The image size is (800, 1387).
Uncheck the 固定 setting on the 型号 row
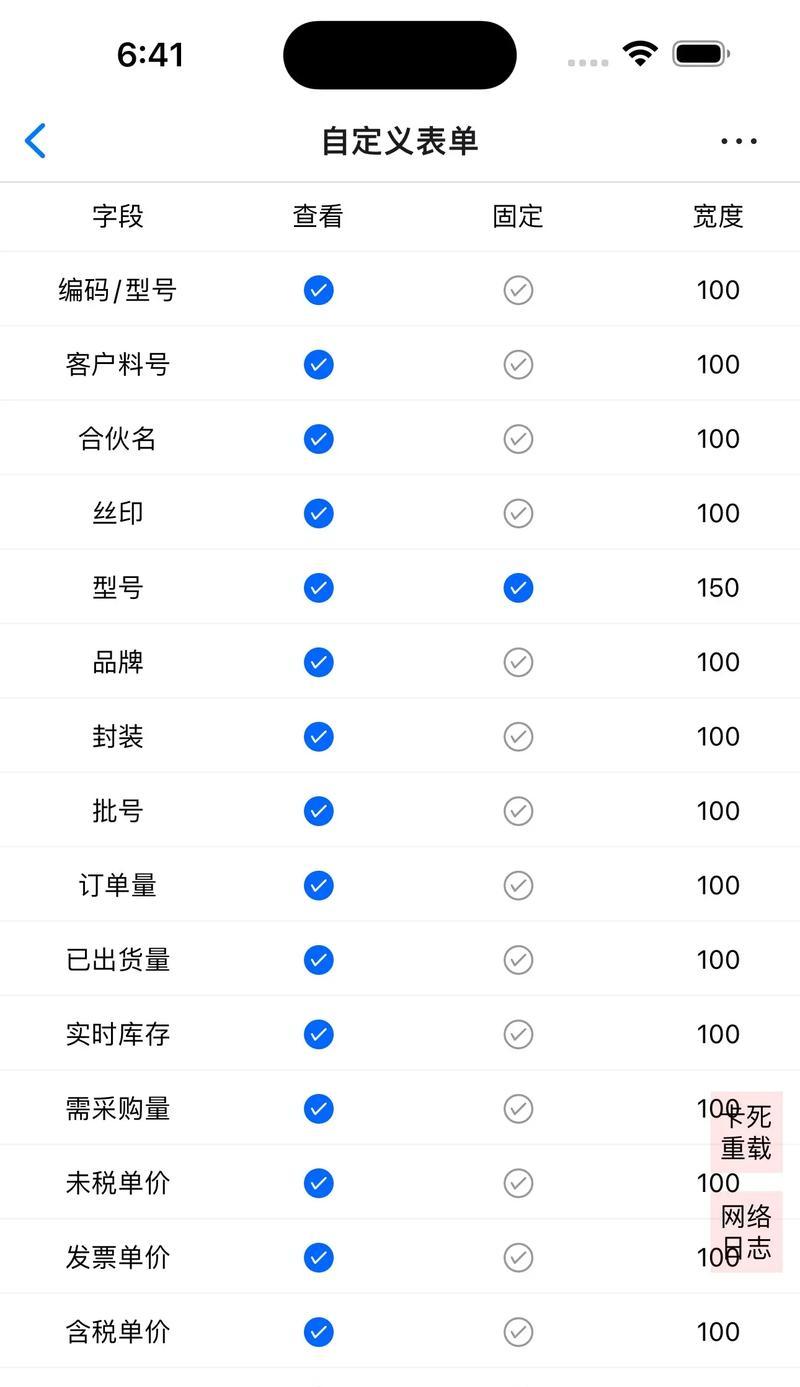518,587
